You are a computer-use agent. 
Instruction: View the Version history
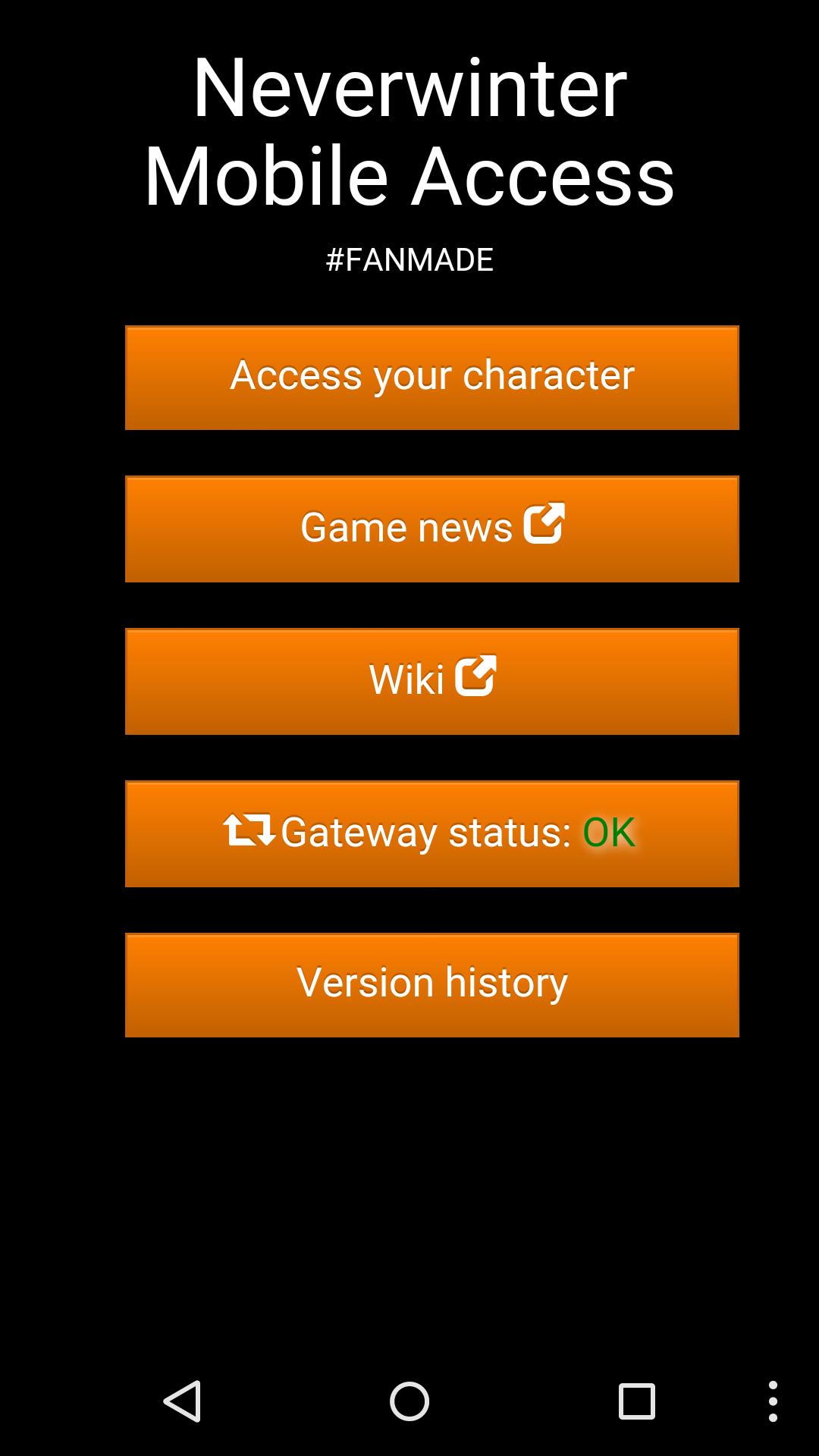431,984
